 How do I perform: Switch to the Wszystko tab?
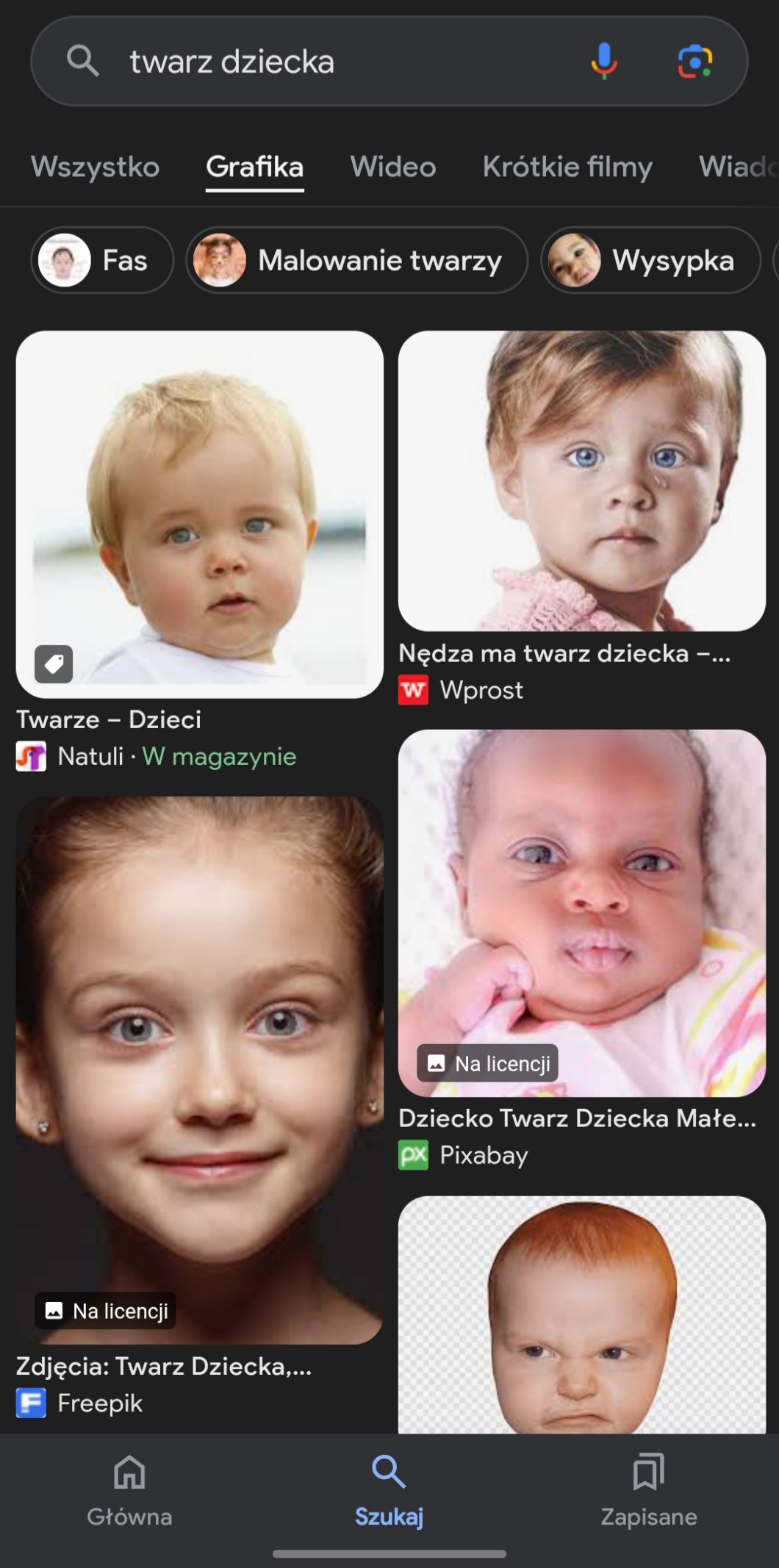pos(96,167)
